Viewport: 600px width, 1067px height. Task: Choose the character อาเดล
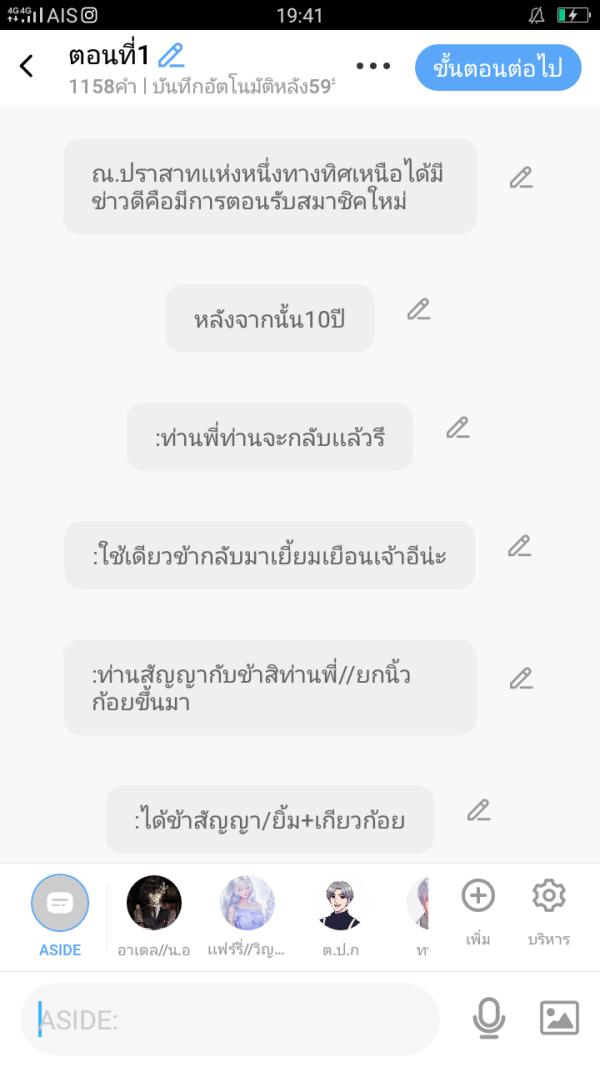click(x=154, y=904)
